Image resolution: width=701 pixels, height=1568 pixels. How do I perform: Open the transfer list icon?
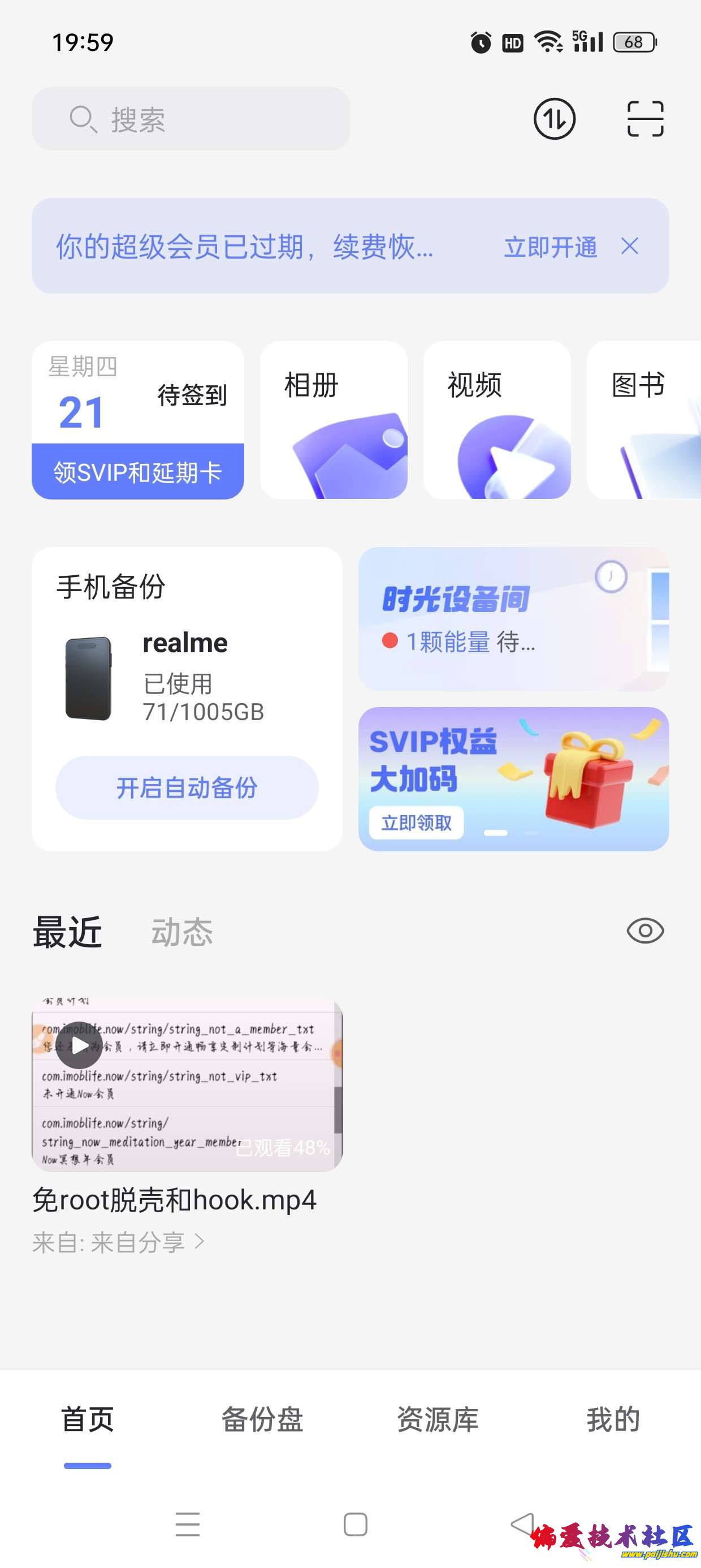click(x=555, y=119)
